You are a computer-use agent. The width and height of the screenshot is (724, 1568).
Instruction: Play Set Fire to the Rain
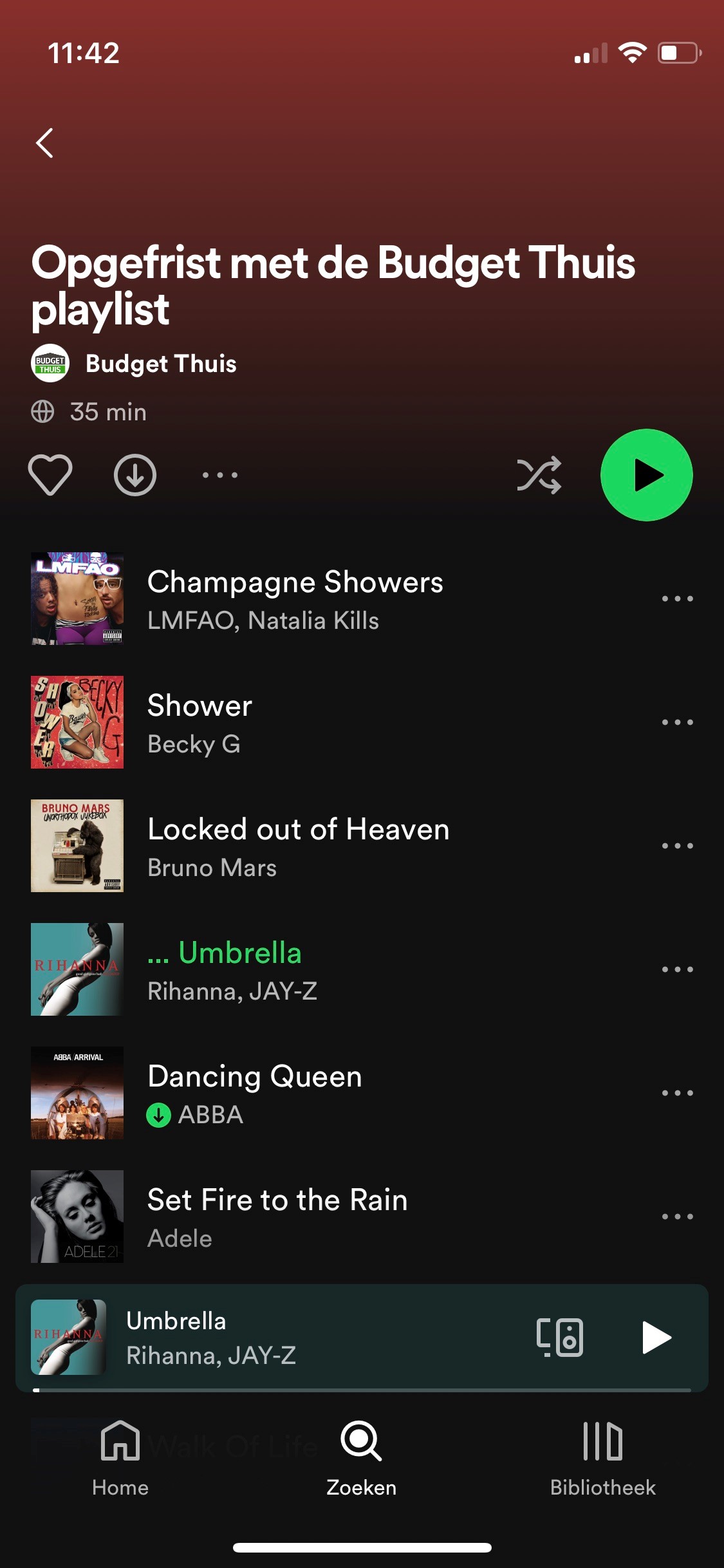(x=277, y=1217)
